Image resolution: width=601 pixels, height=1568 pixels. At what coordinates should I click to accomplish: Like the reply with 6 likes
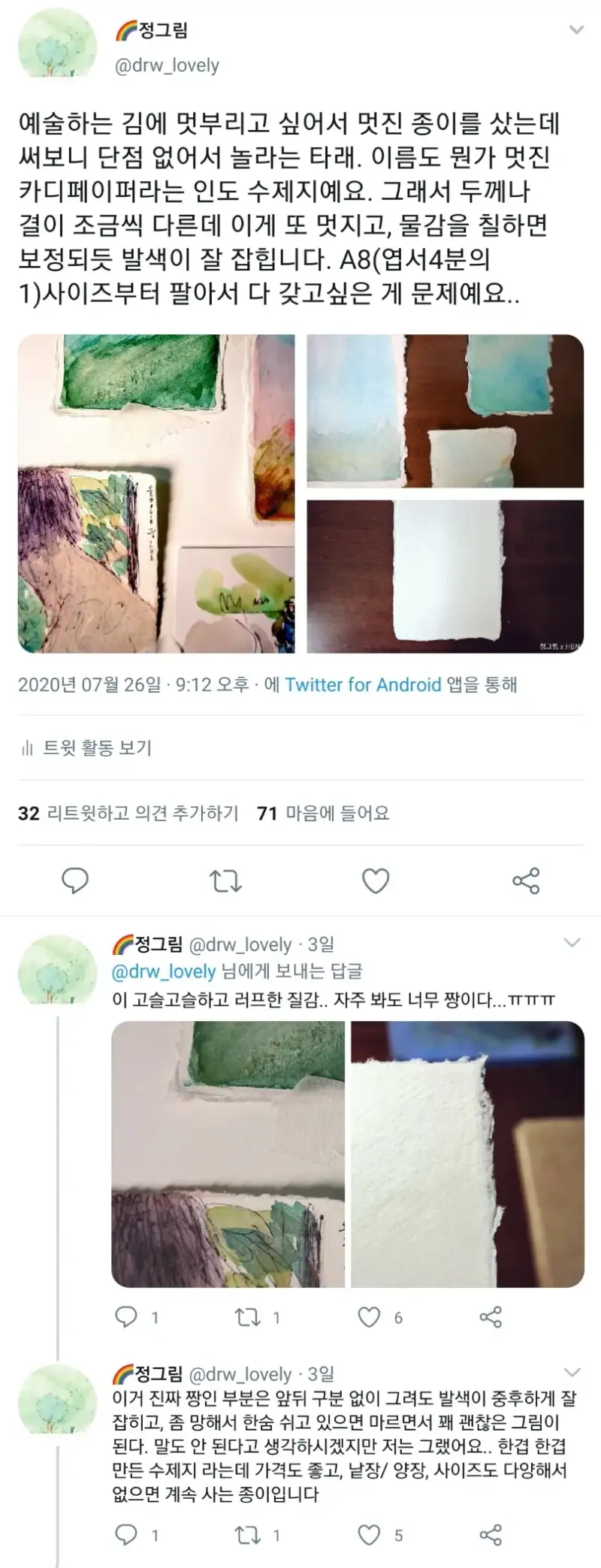click(369, 1316)
